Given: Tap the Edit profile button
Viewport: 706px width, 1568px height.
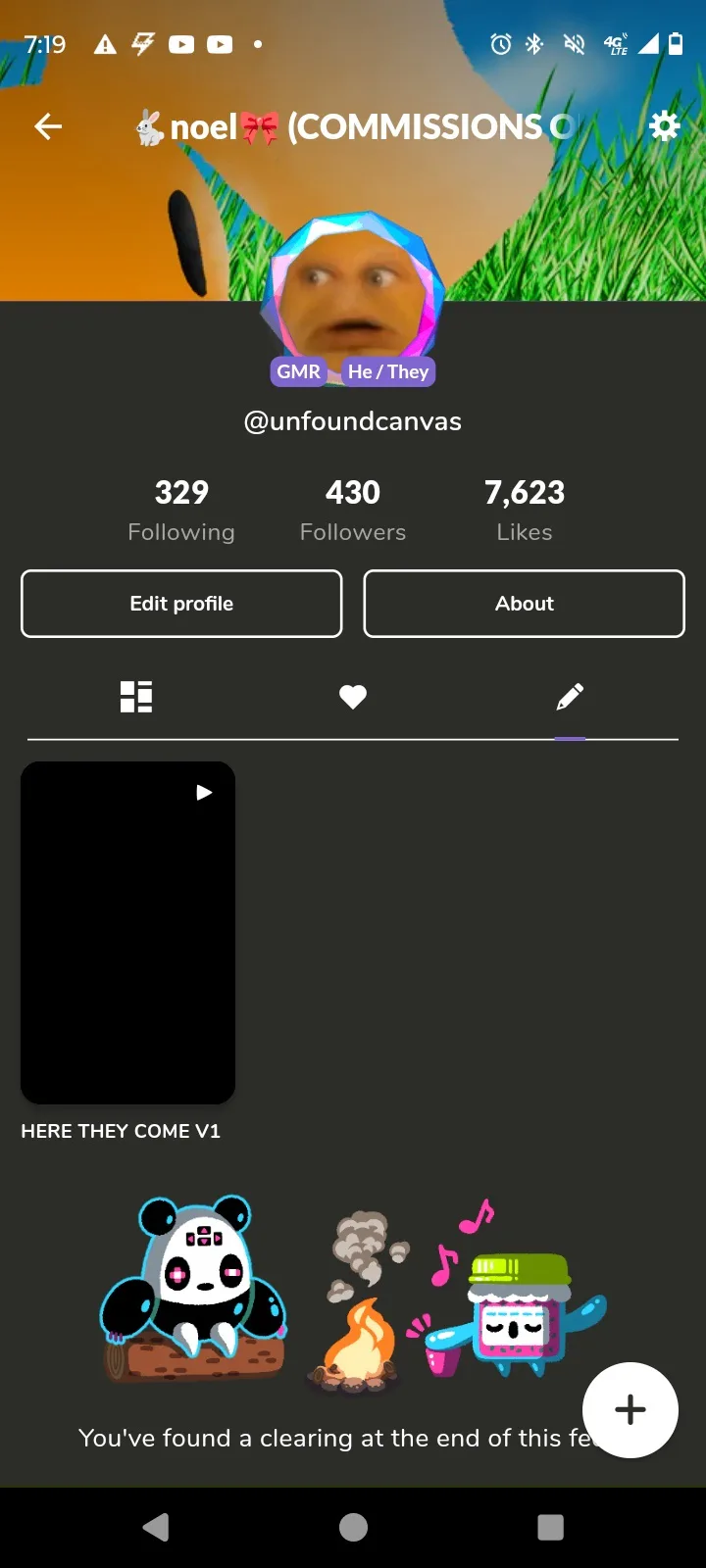Looking at the screenshot, I should [181, 604].
